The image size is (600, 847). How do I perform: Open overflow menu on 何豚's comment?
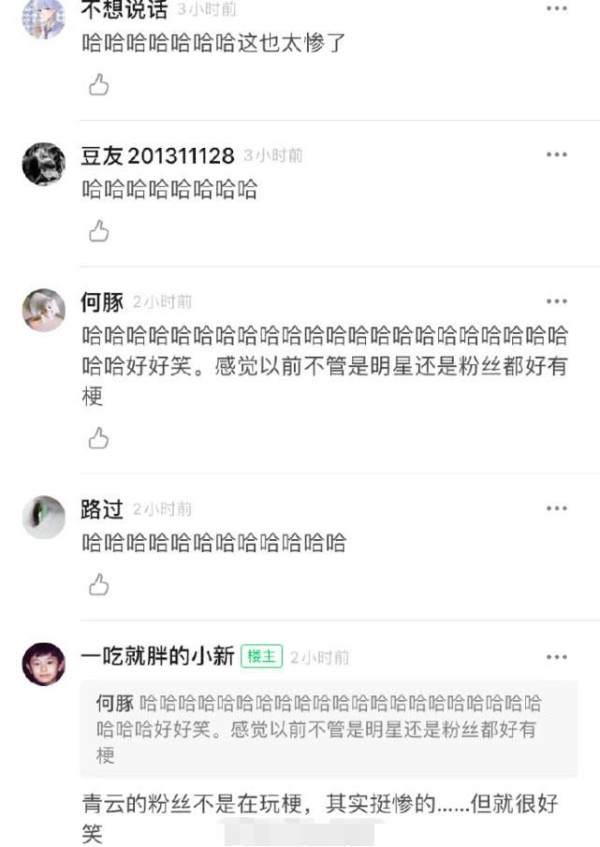point(557,301)
